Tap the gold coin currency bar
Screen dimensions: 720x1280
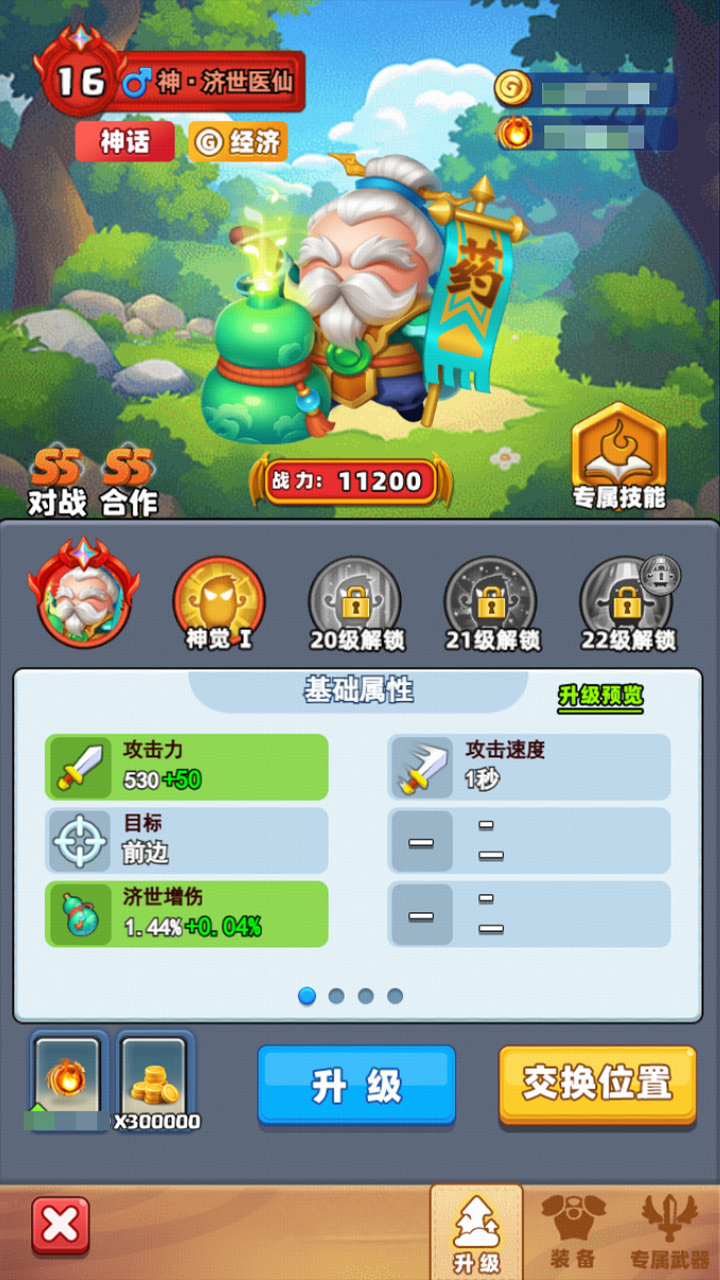click(586, 91)
